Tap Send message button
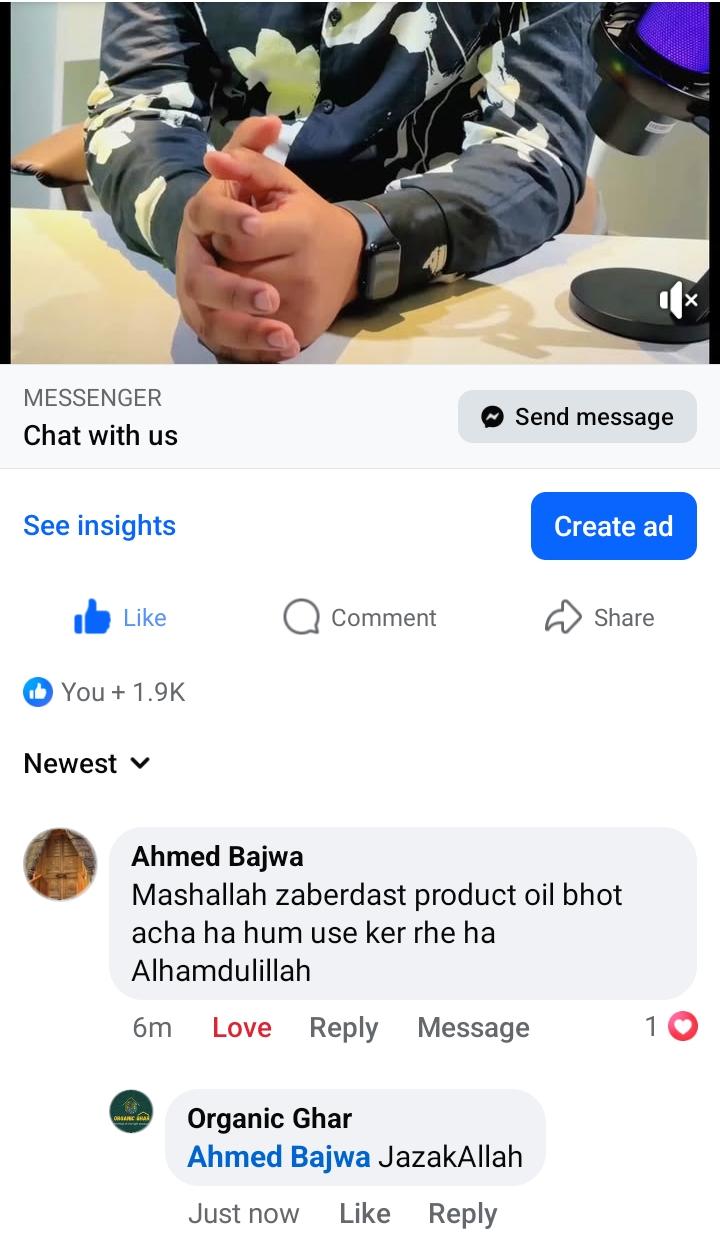Screen dimensions: 720x1244 [x=577, y=417]
